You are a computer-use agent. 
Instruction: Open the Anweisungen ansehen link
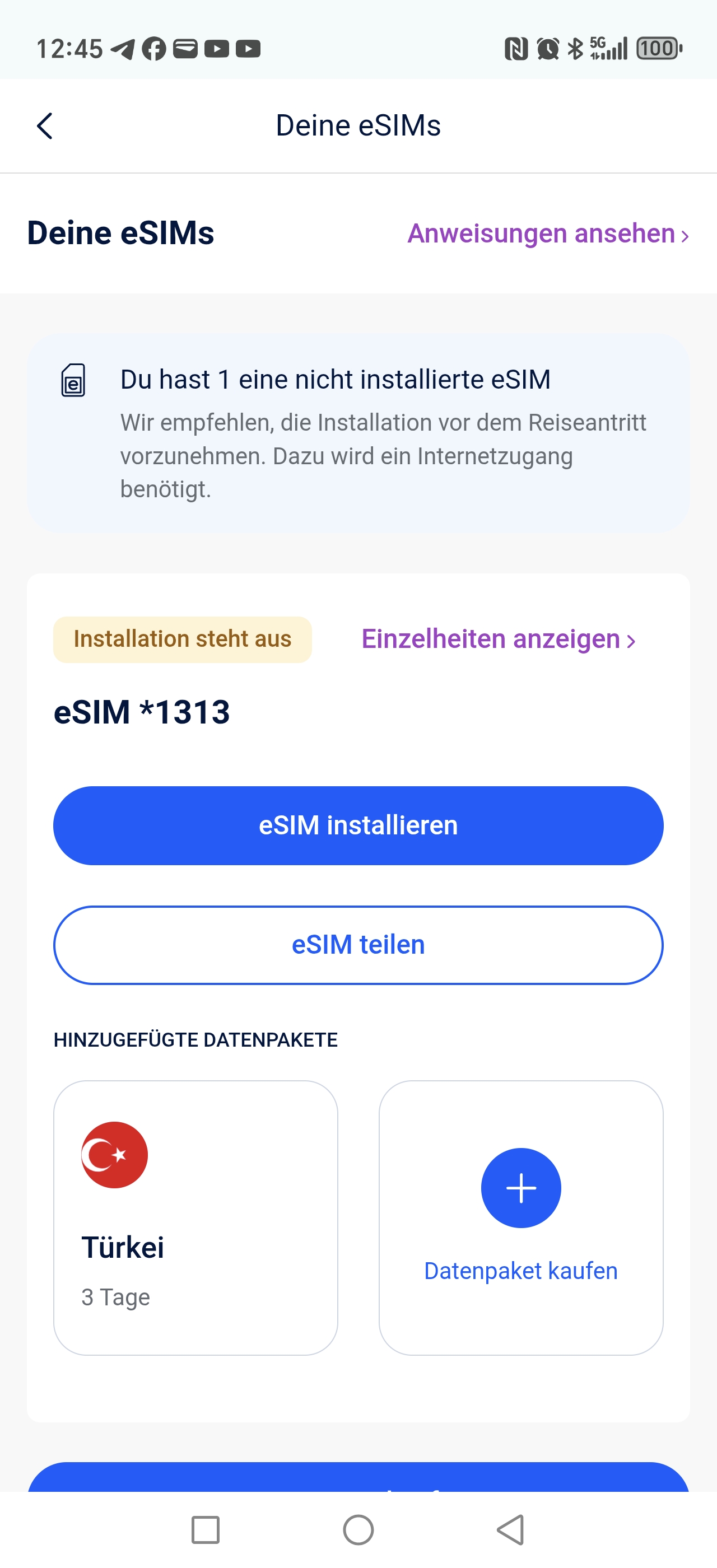pos(547,234)
